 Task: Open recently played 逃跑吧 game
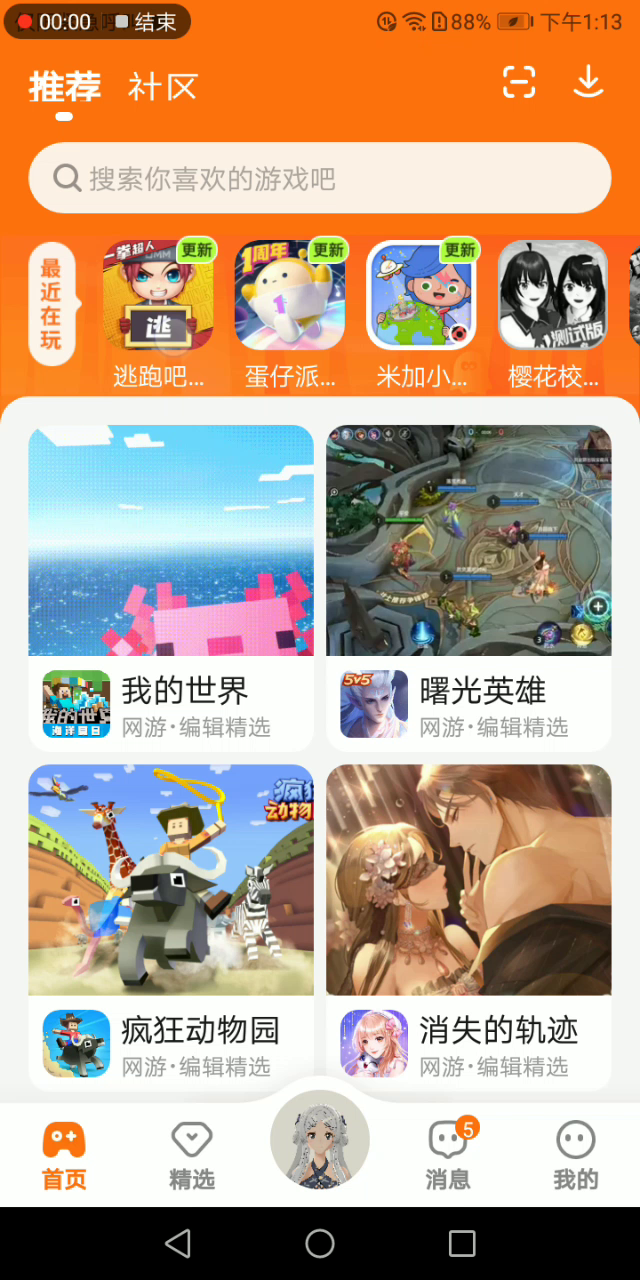pyautogui.click(x=158, y=295)
